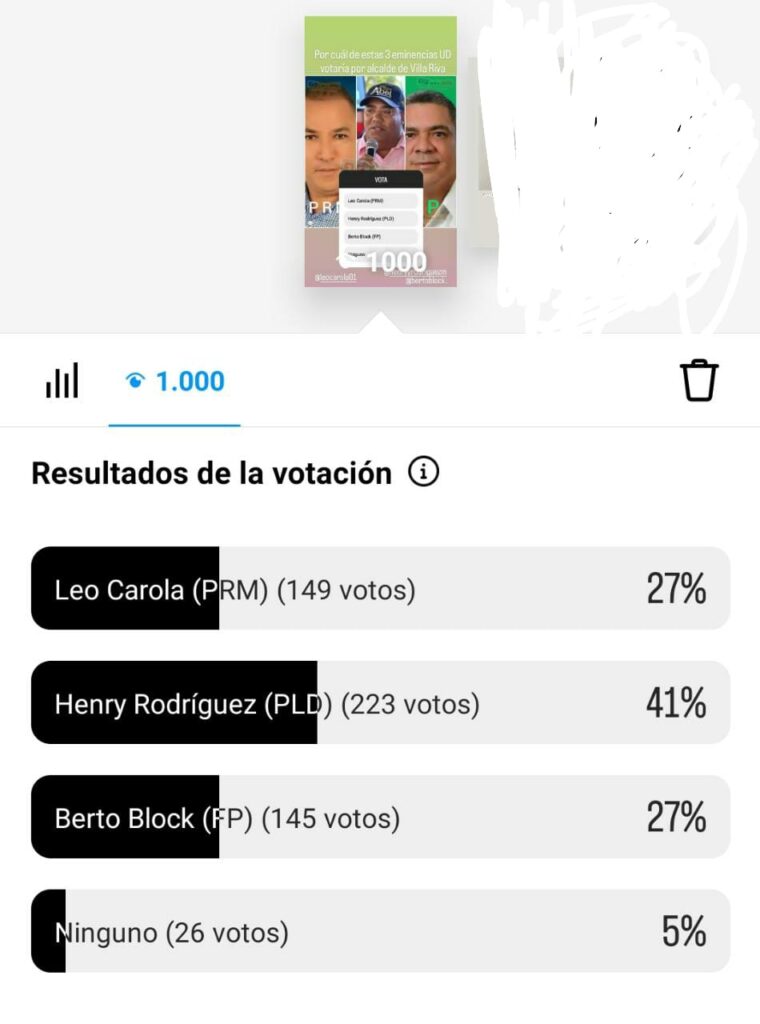The image size is (760, 1024).
Task: View voters for Henry Rodríguez (PLD)
Action: [380, 703]
